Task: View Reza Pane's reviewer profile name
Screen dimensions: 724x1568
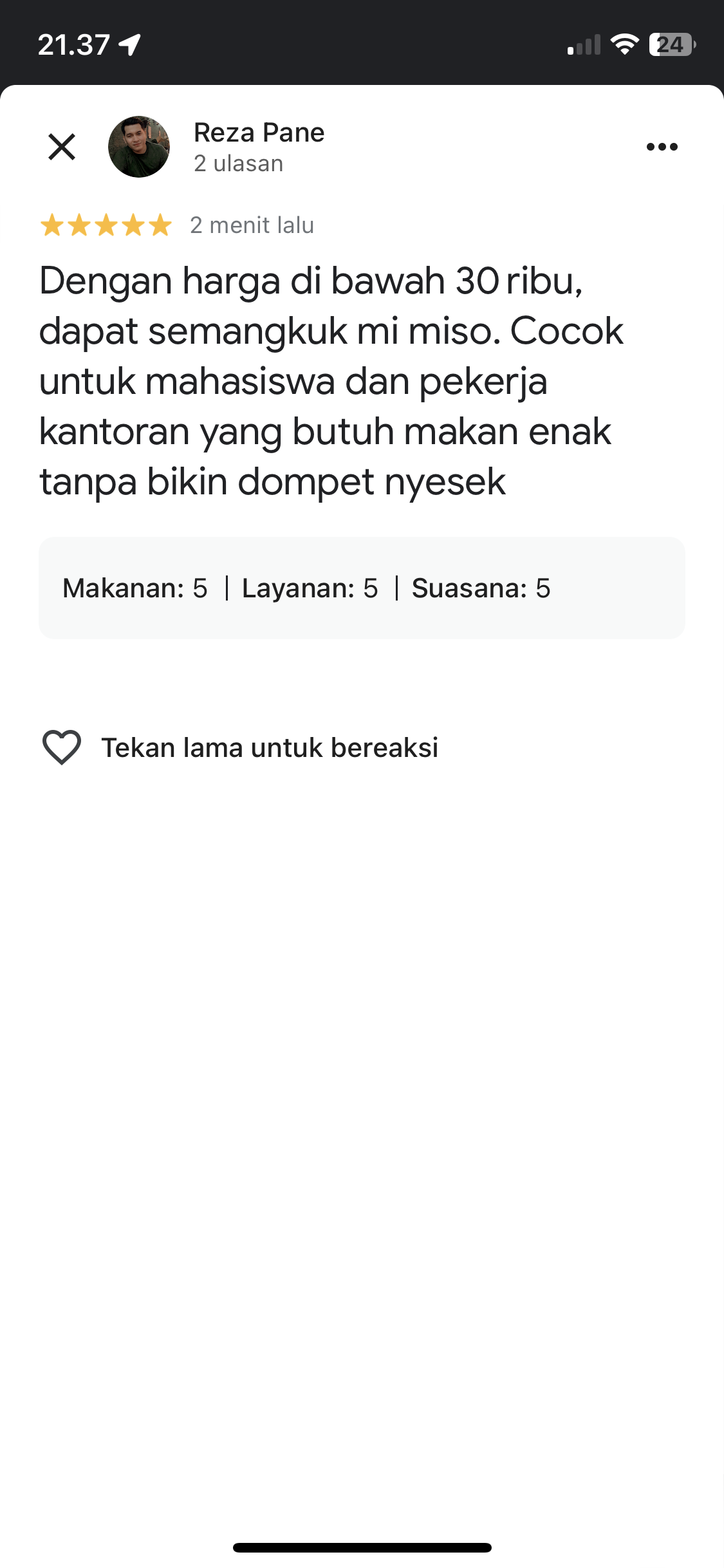Action: click(x=259, y=133)
